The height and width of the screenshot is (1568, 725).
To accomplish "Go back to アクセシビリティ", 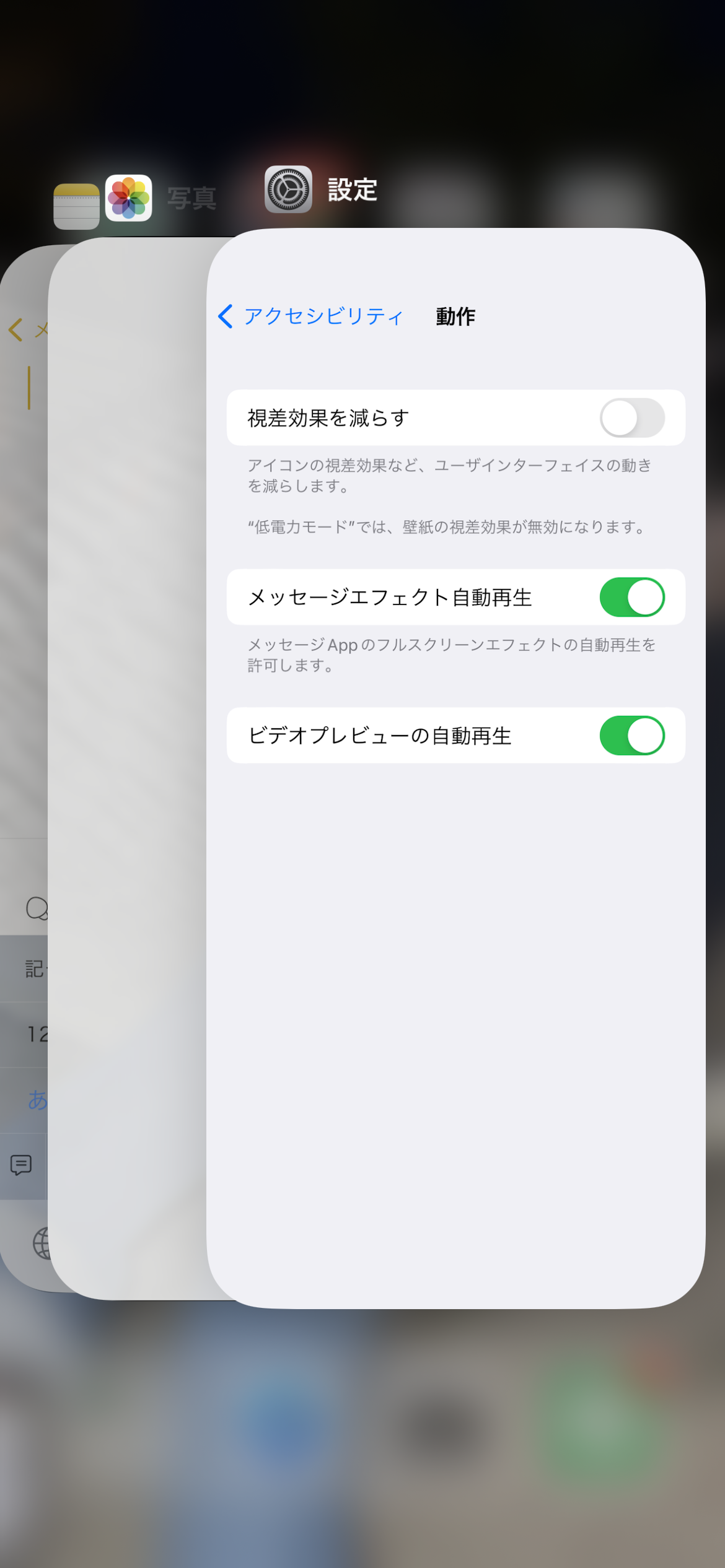I will 311,316.
